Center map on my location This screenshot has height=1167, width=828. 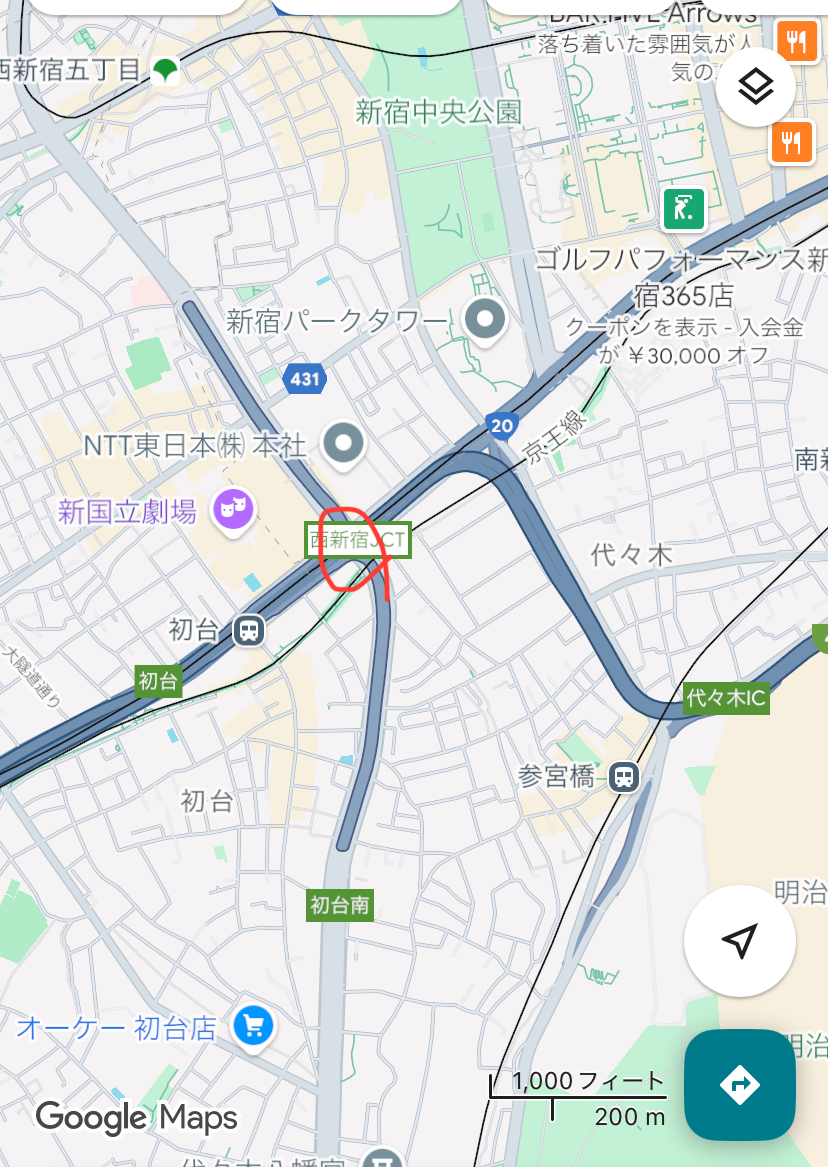pos(739,941)
